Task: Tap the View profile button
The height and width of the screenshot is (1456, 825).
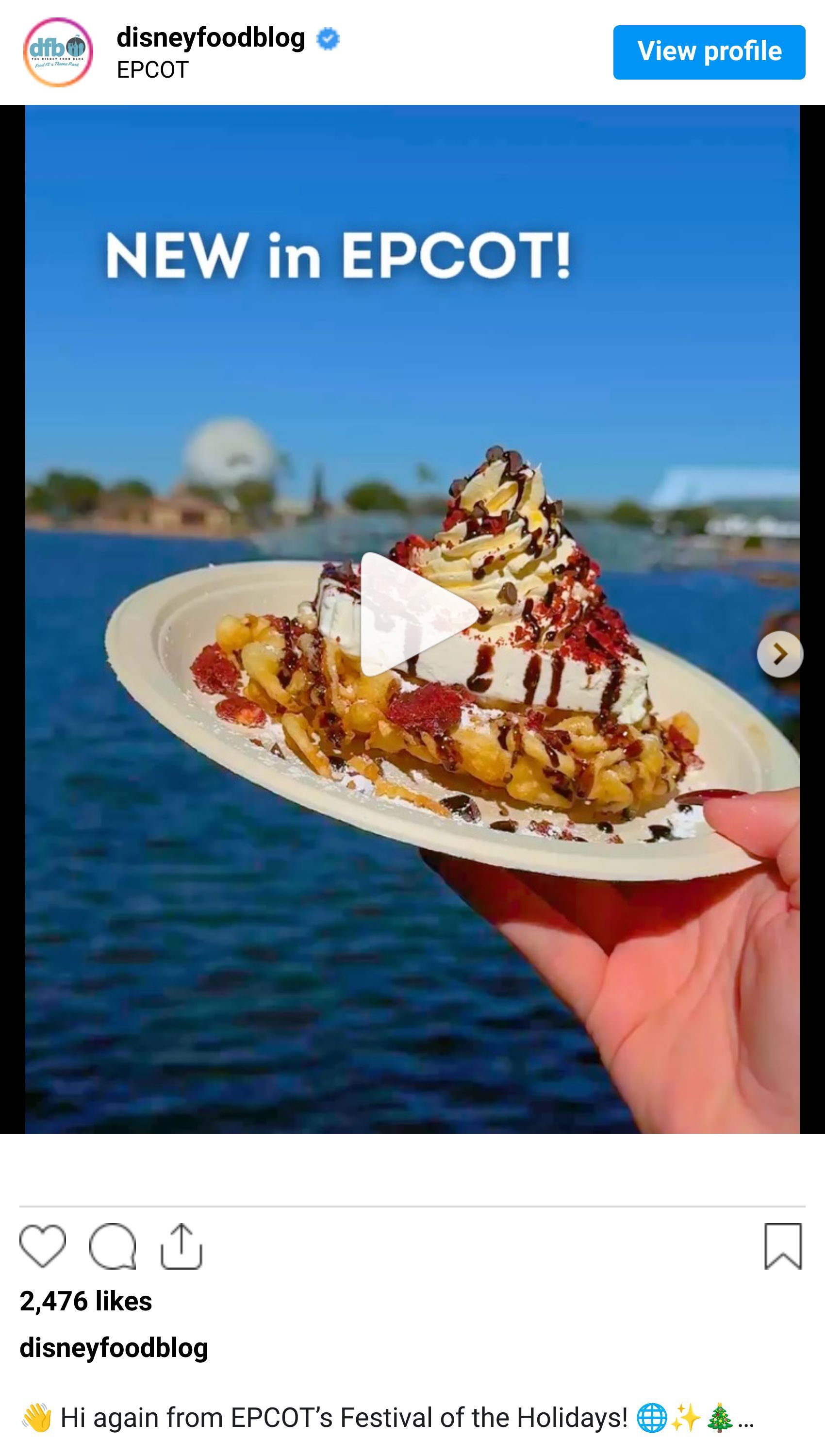Action: point(708,52)
